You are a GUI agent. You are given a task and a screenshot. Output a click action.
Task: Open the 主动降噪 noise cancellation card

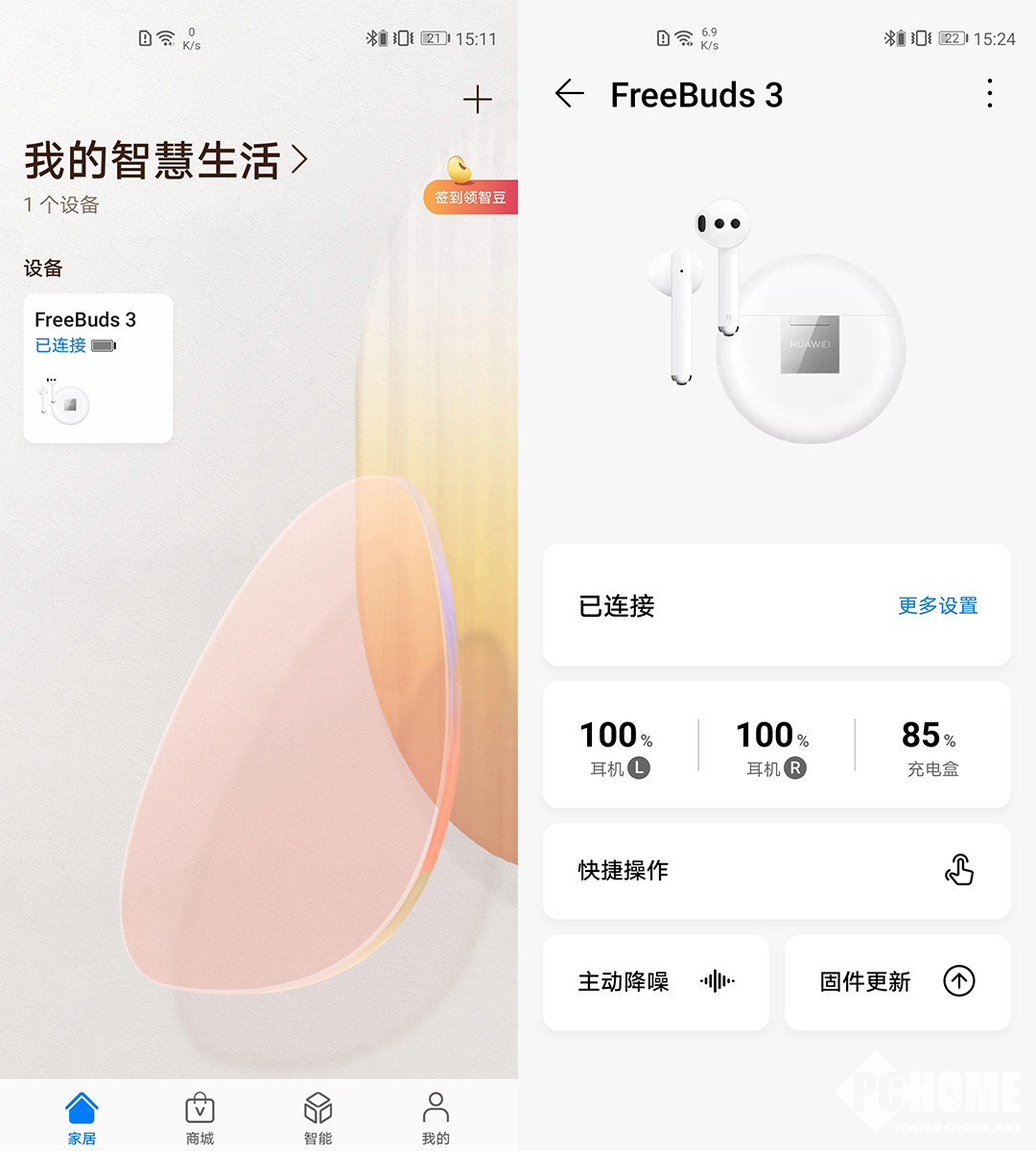coord(656,982)
